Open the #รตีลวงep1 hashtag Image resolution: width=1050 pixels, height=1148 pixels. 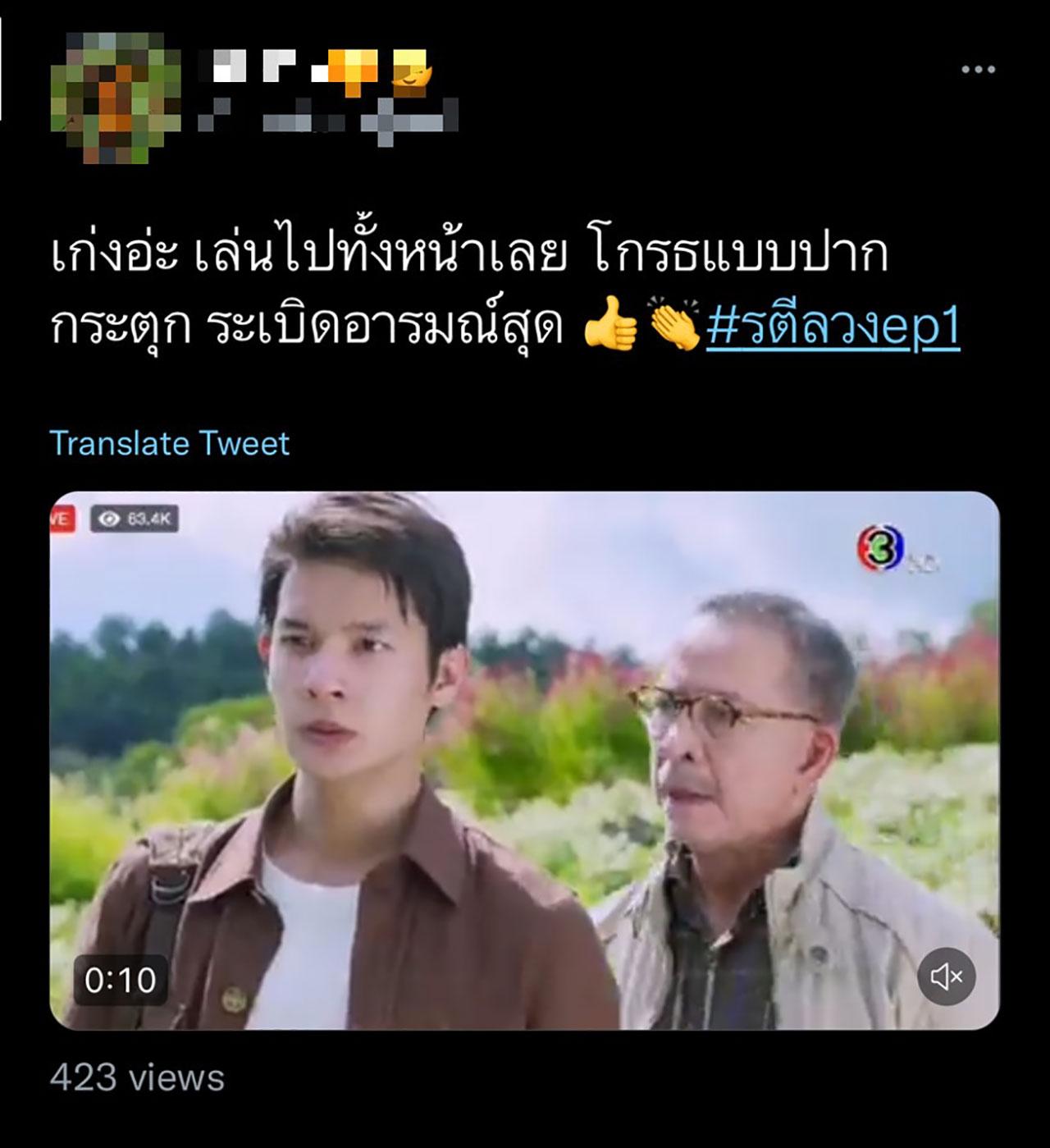[832, 328]
